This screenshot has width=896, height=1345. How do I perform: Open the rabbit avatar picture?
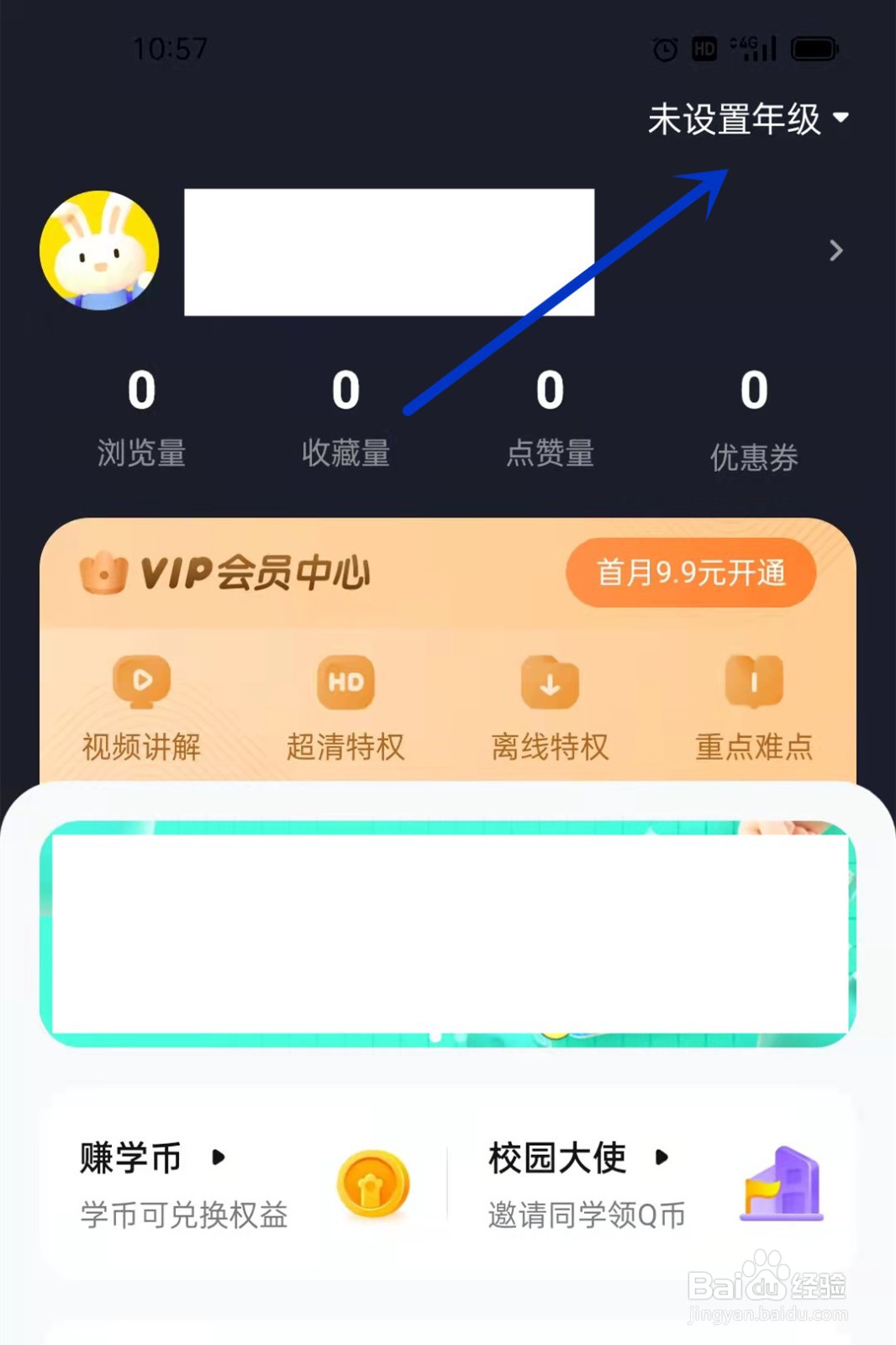point(100,251)
